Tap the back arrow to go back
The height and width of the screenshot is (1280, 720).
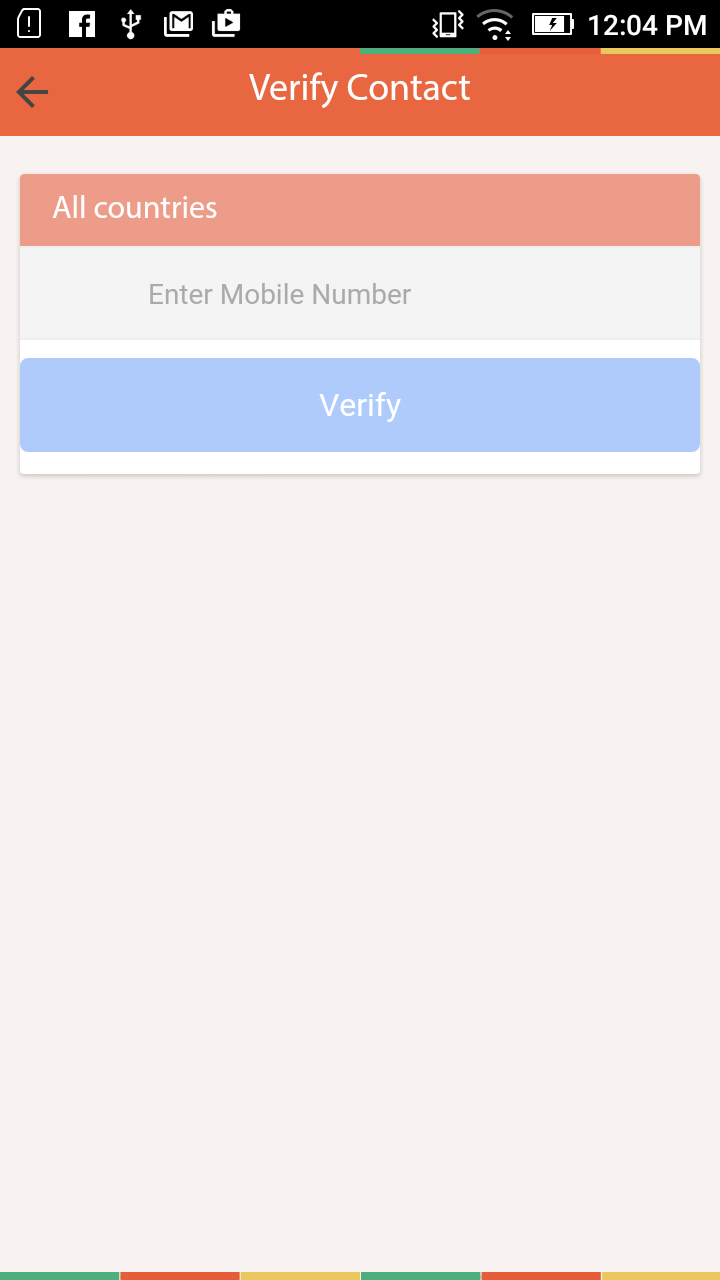coord(32,91)
